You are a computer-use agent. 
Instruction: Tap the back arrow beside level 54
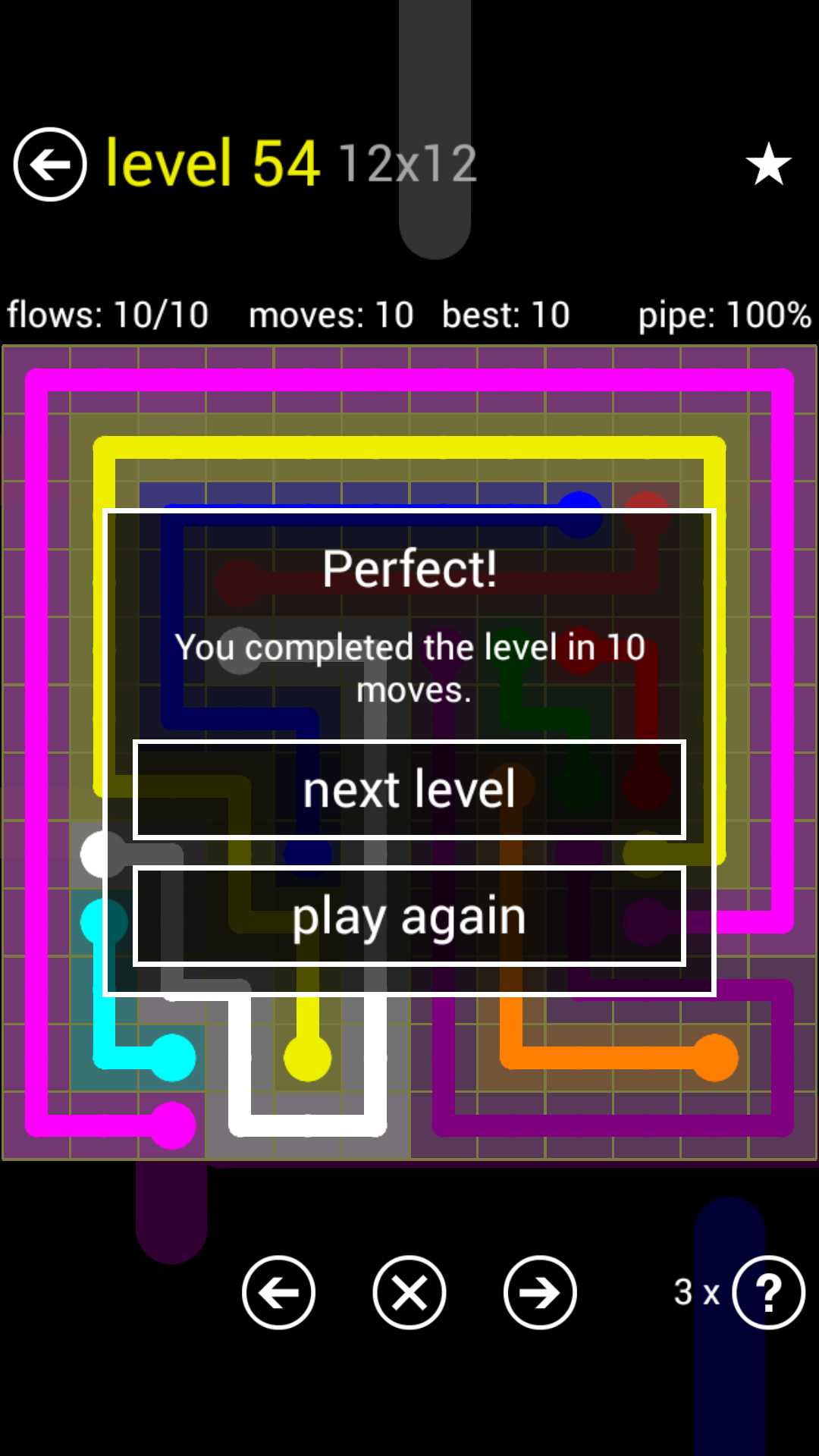50,165
